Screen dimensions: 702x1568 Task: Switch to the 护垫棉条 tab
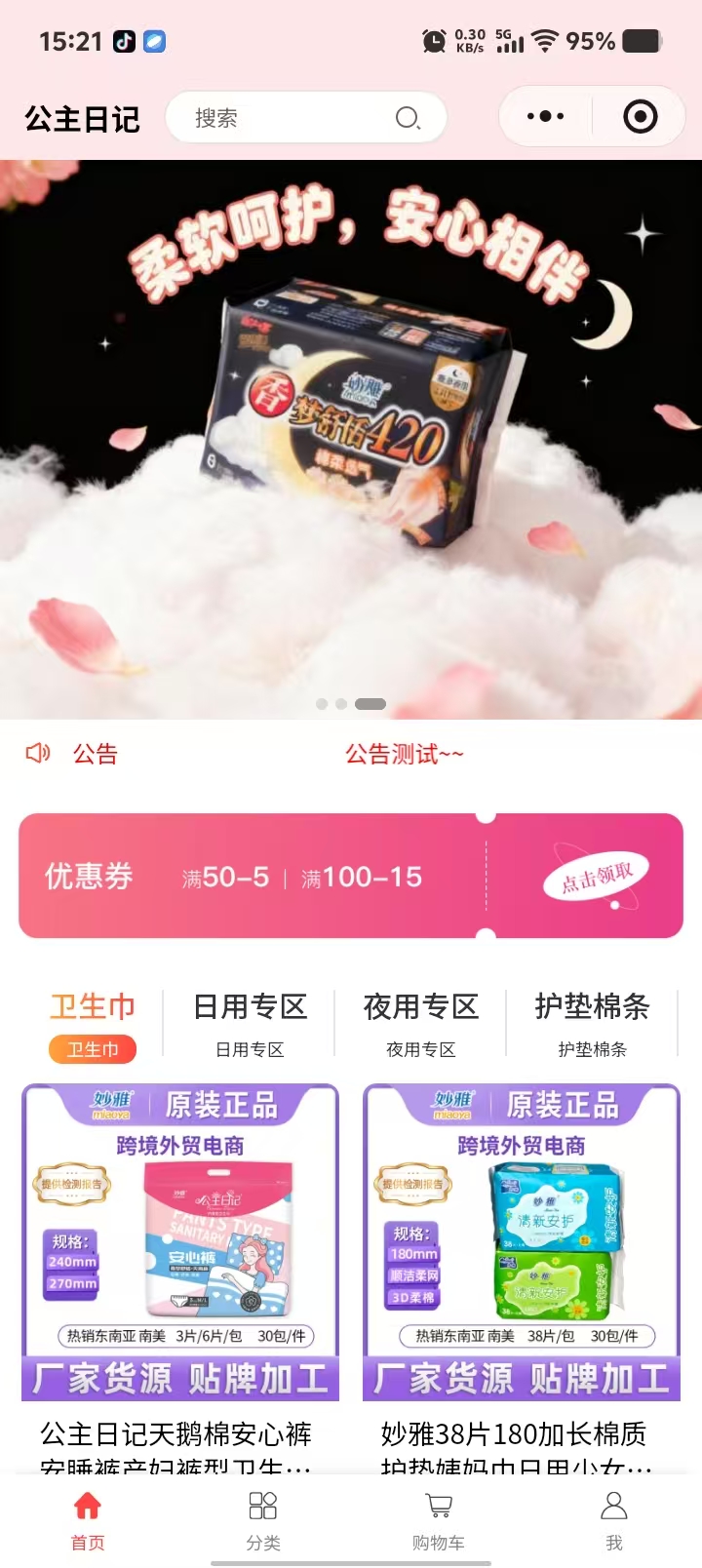click(x=592, y=1022)
